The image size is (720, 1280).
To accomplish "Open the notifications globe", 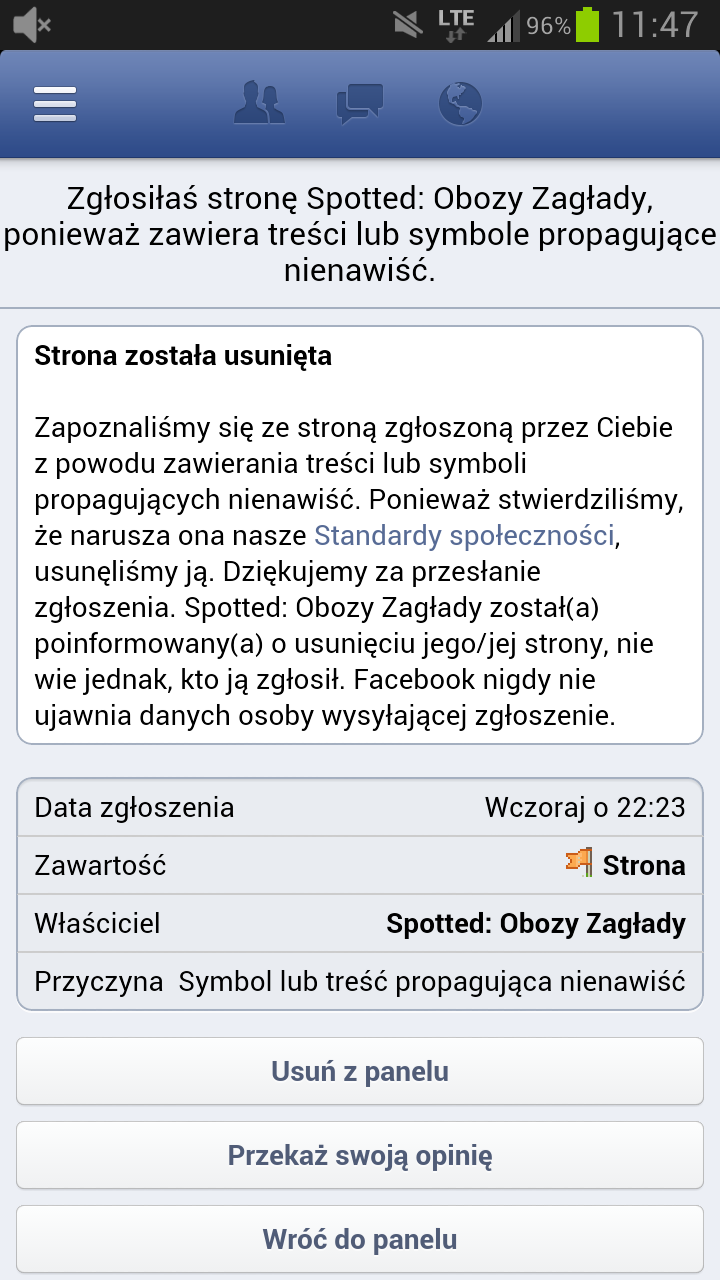I will pyautogui.click(x=460, y=103).
